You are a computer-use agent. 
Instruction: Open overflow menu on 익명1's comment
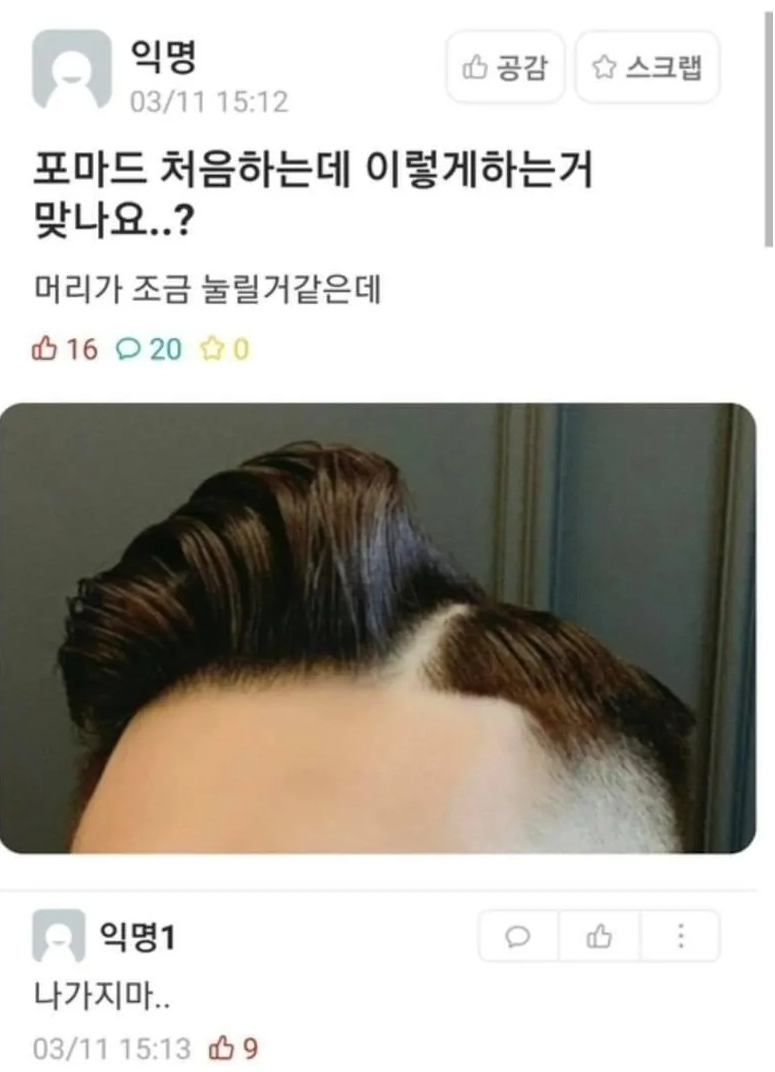(680, 936)
